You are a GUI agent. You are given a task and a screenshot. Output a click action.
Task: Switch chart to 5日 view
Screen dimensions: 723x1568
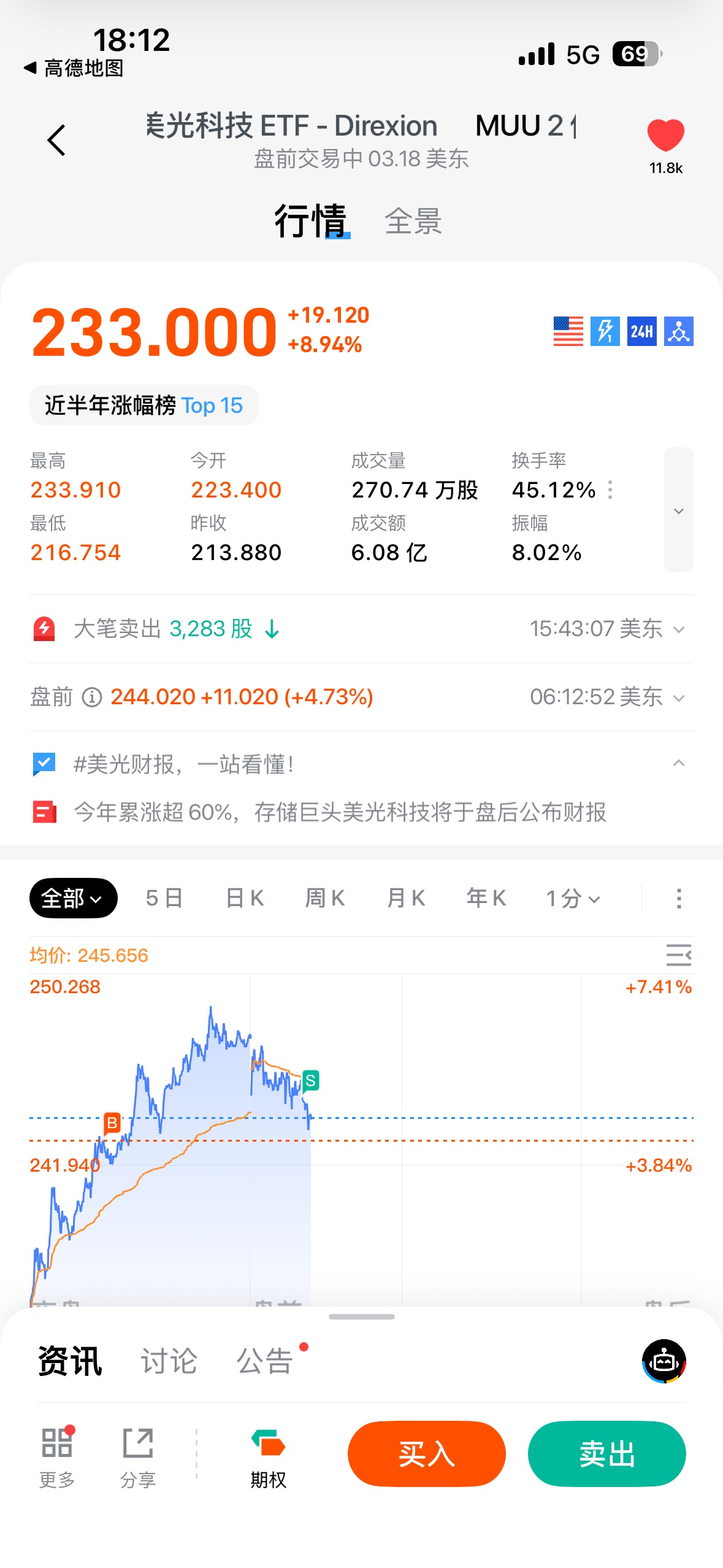[164, 898]
